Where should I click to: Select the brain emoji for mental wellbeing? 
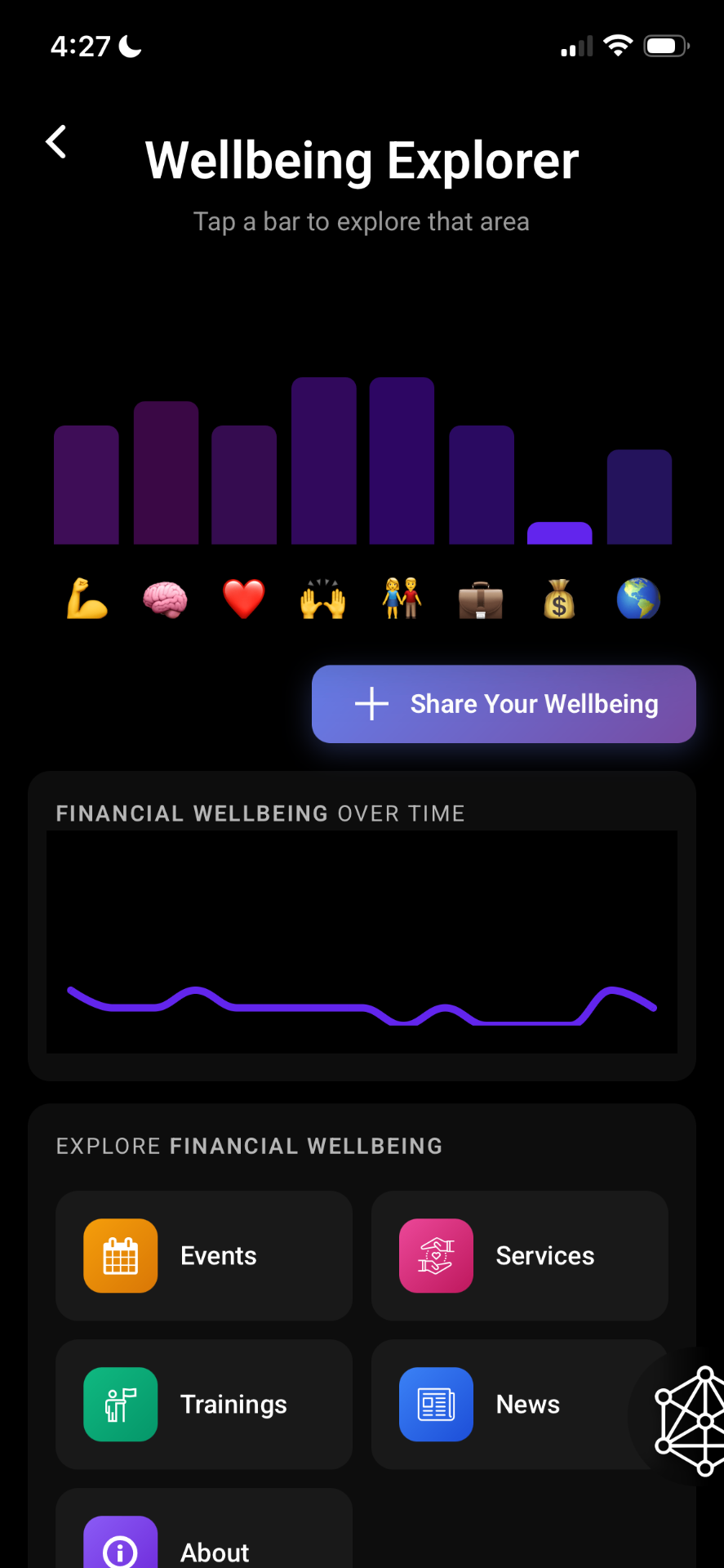coord(165,599)
